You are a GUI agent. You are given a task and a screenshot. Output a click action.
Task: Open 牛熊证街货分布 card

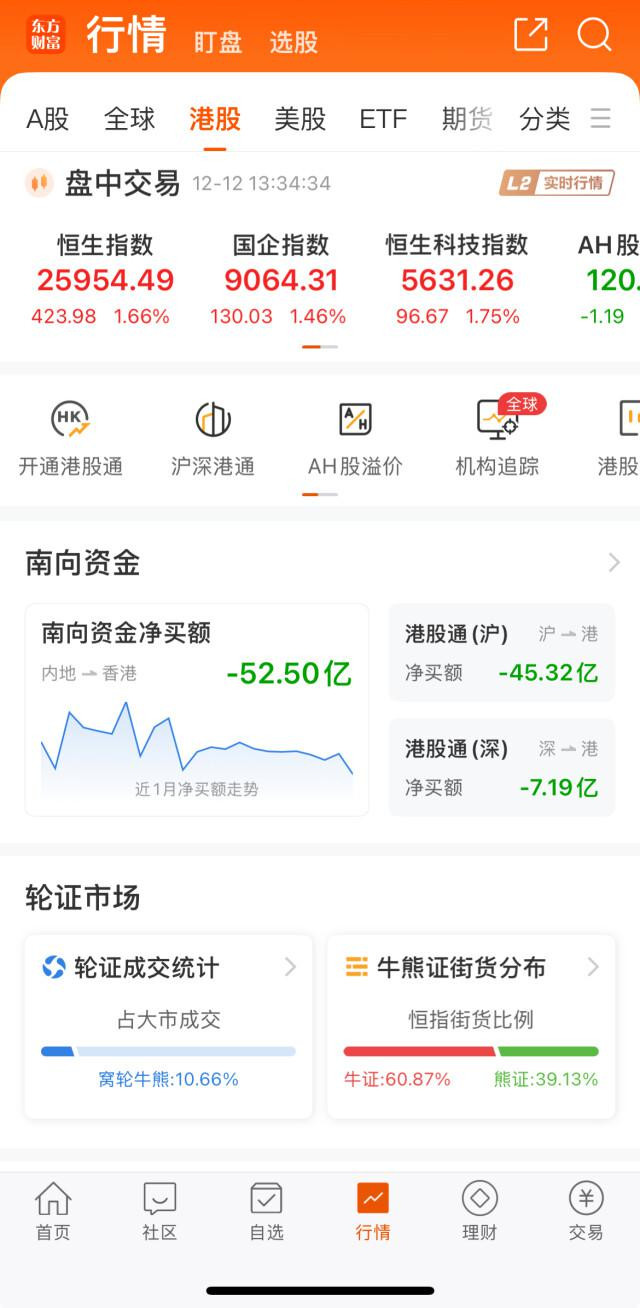[x=471, y=1026]
